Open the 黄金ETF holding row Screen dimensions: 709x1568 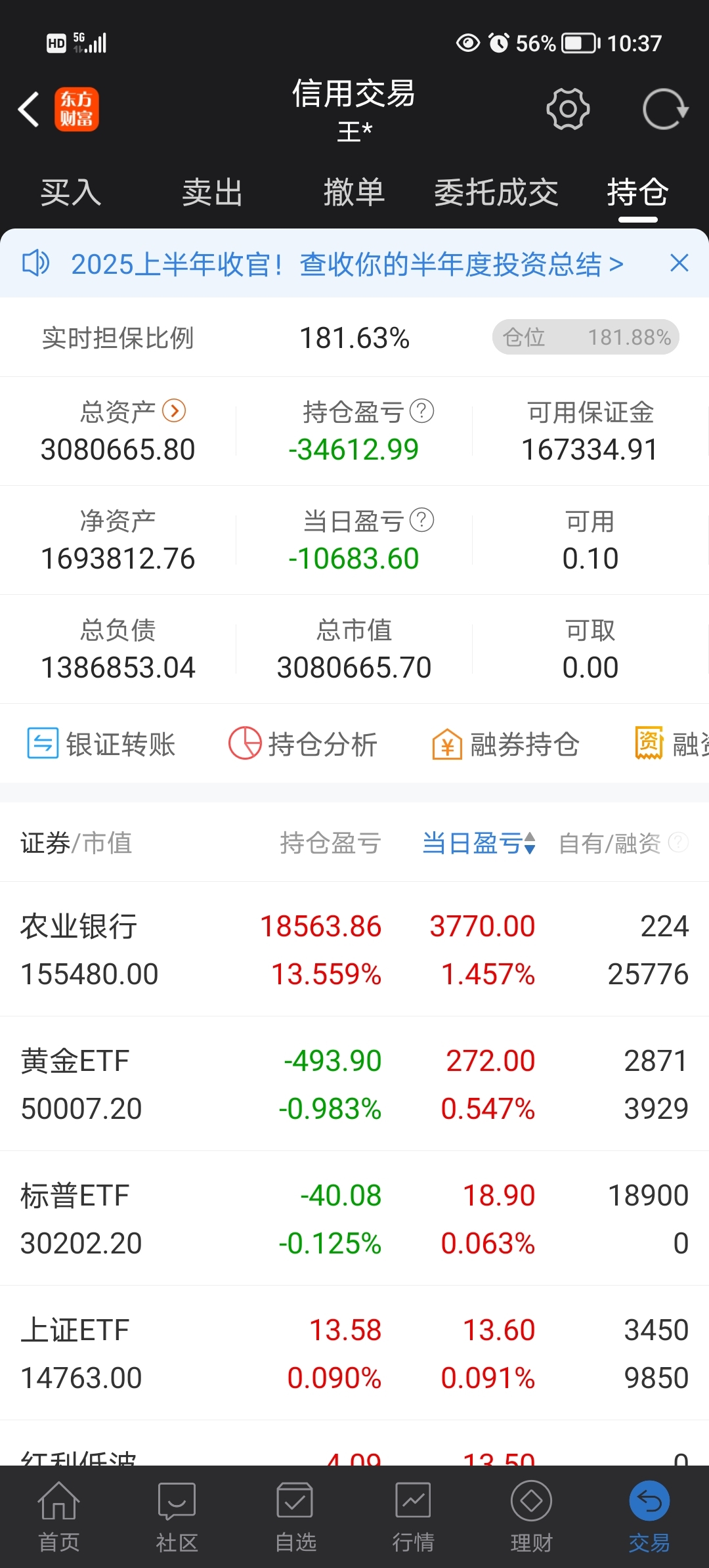pos(354,1084)
